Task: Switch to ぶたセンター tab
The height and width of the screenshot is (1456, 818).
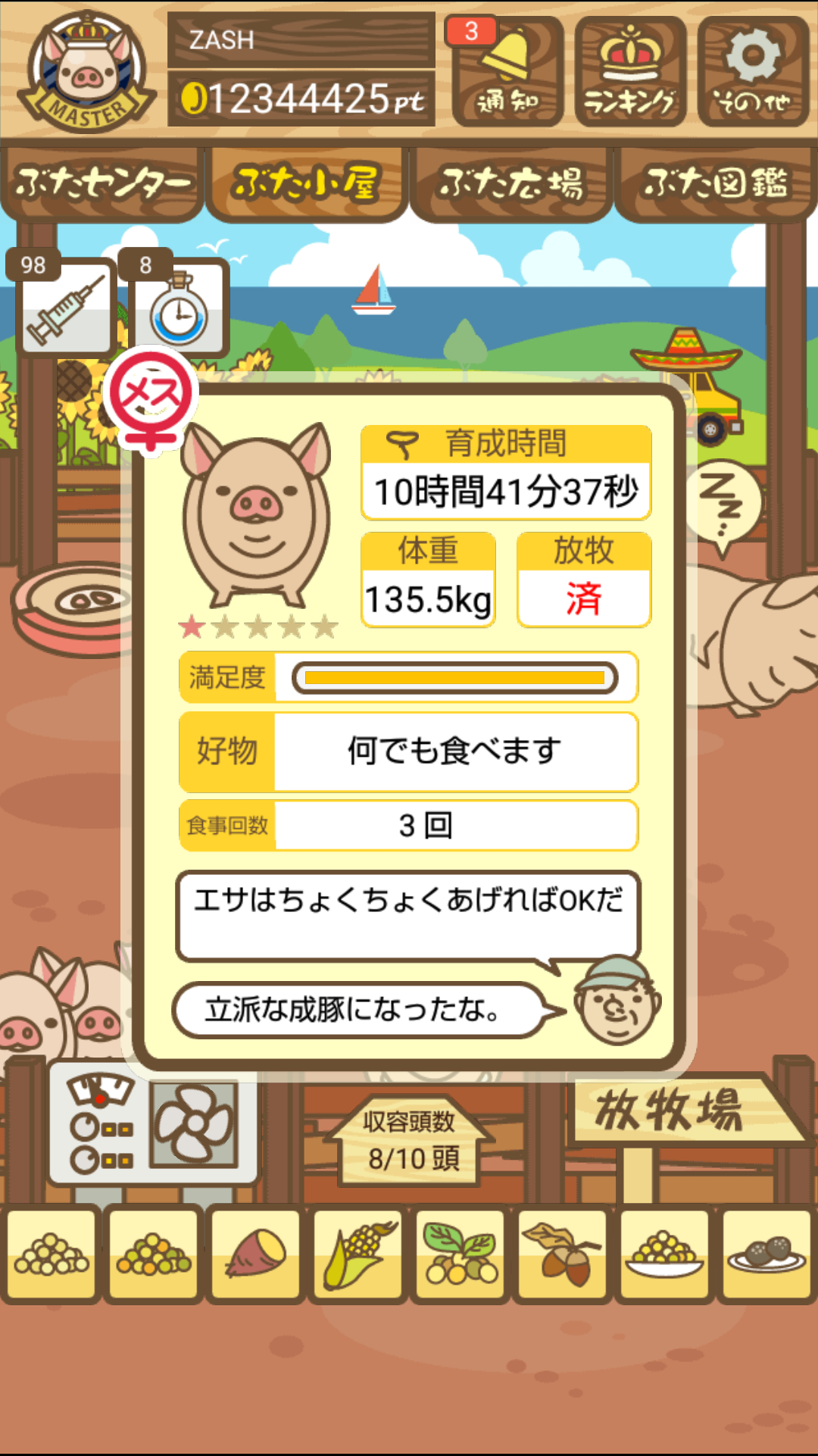Action: [x=102, y=183]
